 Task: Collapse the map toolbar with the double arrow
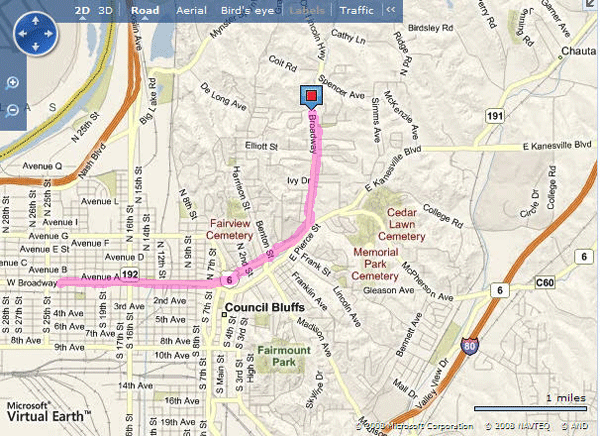pyautogui.click(x=391, y=10)
